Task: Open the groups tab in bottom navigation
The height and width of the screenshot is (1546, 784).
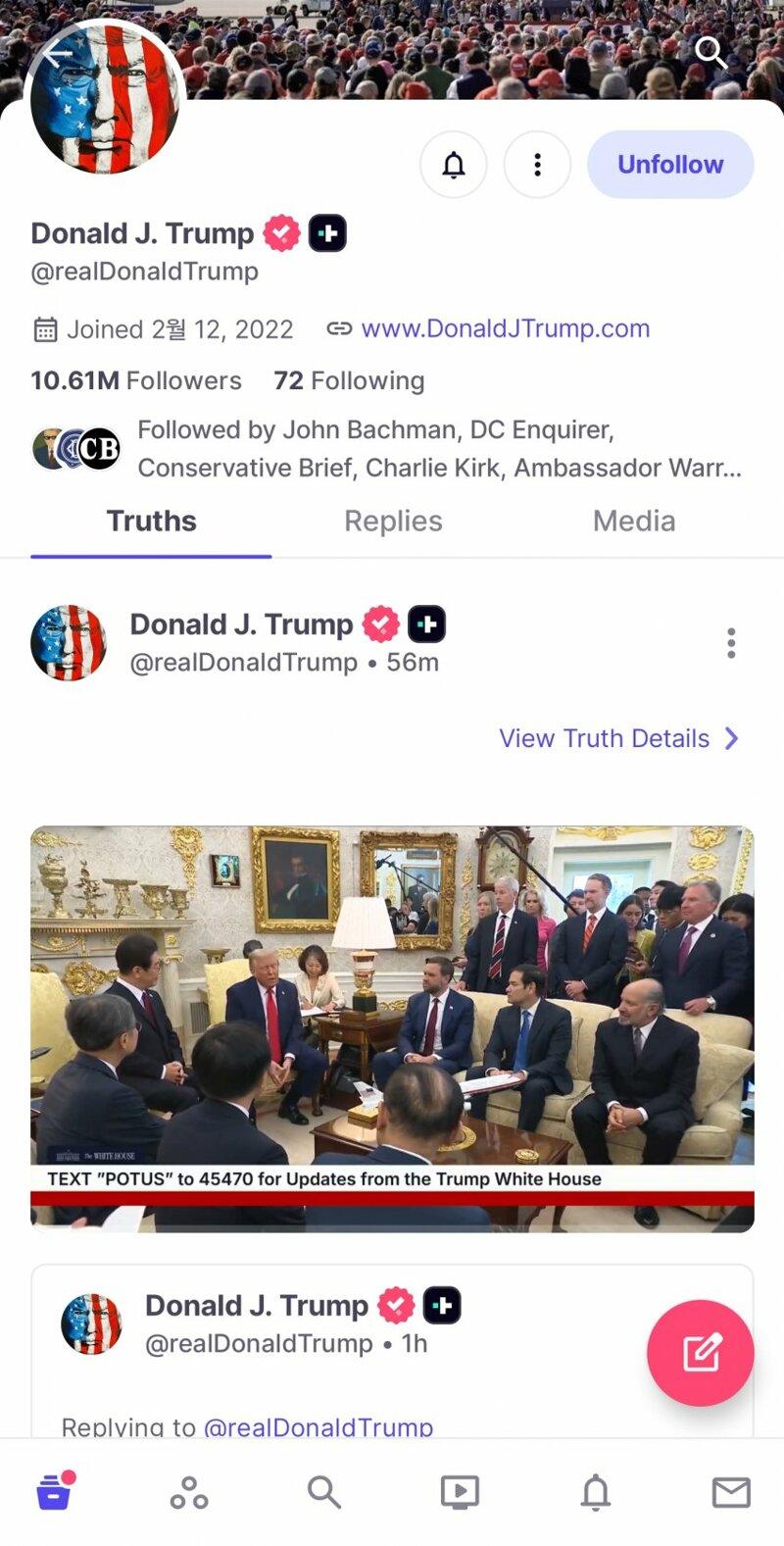Action: point(189,1492)
